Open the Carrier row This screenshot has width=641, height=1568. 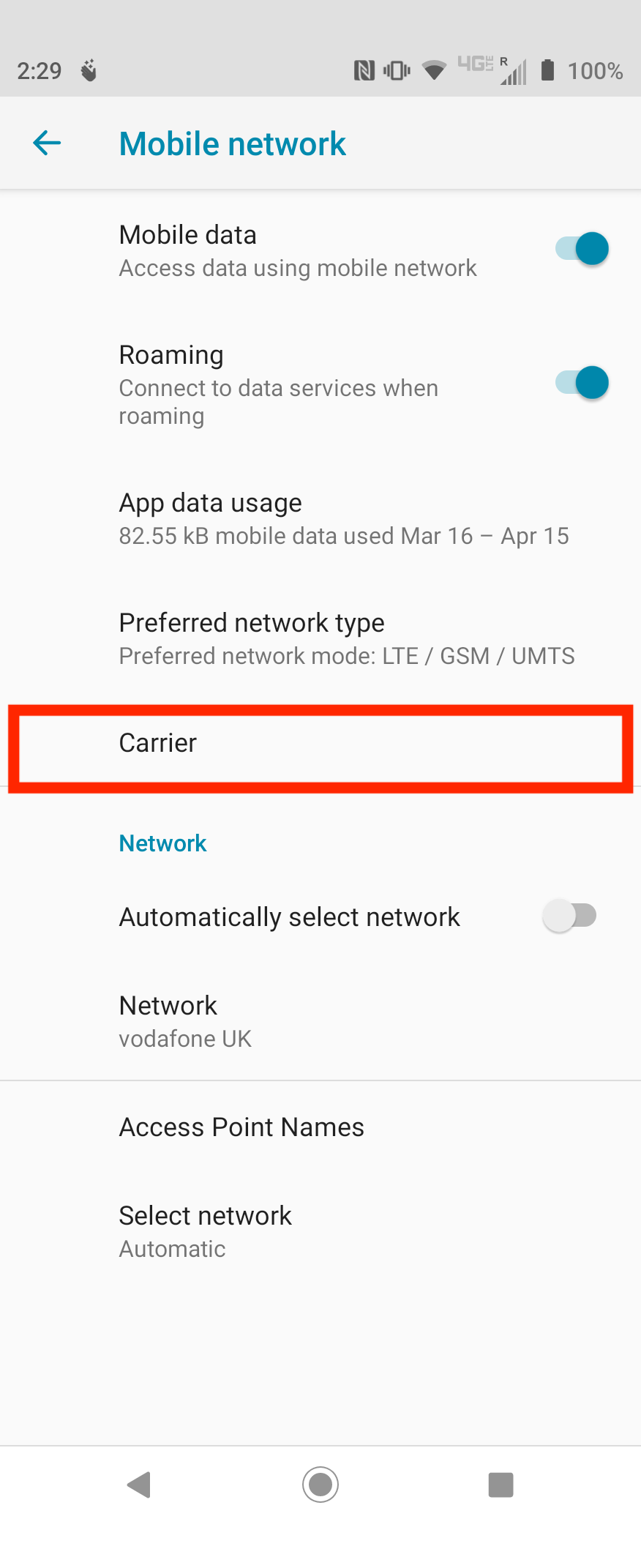pyautogui.click(x=320, y=744)
